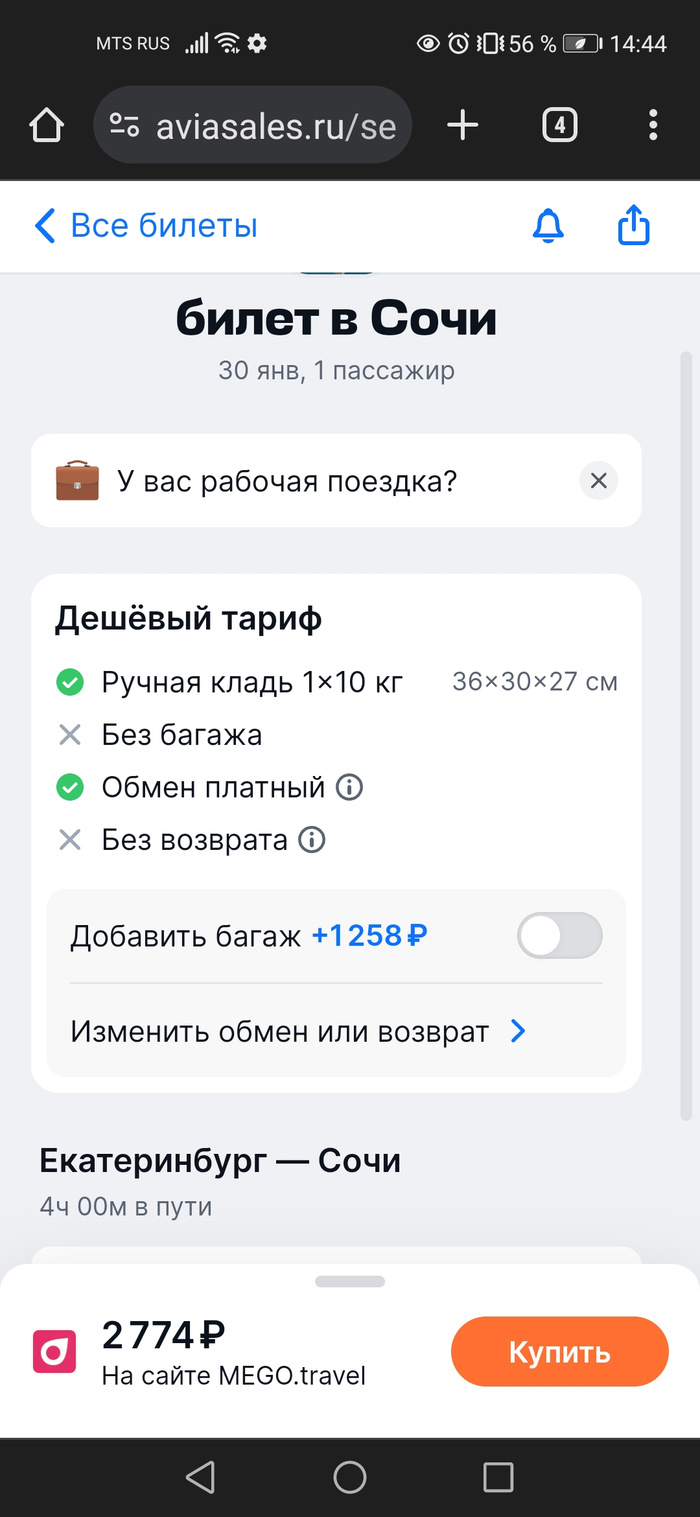Tap the Купить button

pyautogui.click(x=560, y=1352)
